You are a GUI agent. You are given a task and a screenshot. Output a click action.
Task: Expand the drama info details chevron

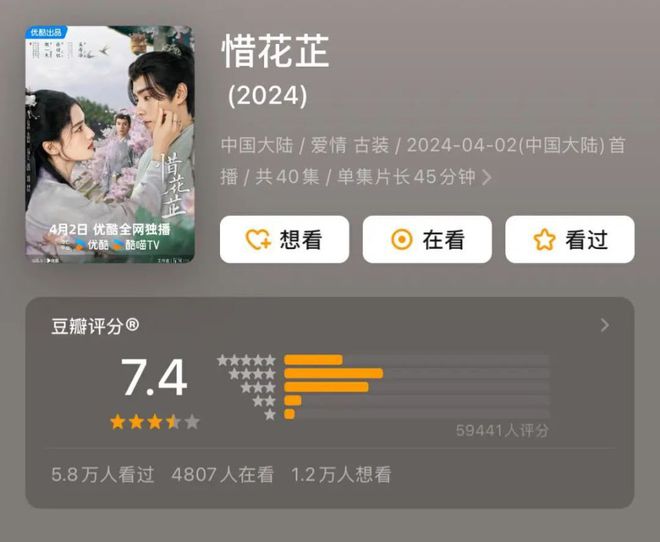click(487, 178)
